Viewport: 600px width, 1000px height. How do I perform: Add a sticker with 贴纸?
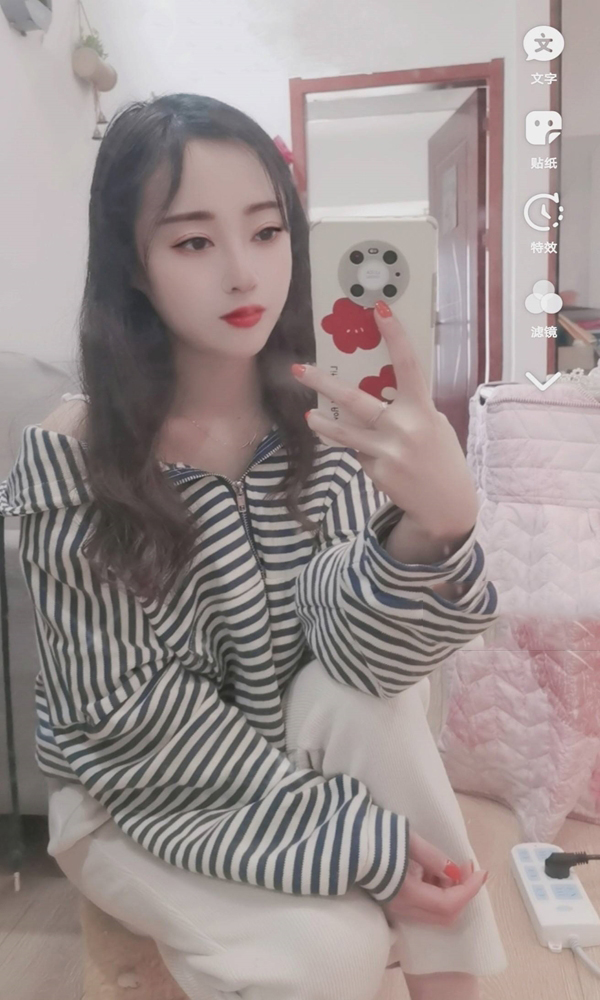pyautogui.click(x=543, y=140)
